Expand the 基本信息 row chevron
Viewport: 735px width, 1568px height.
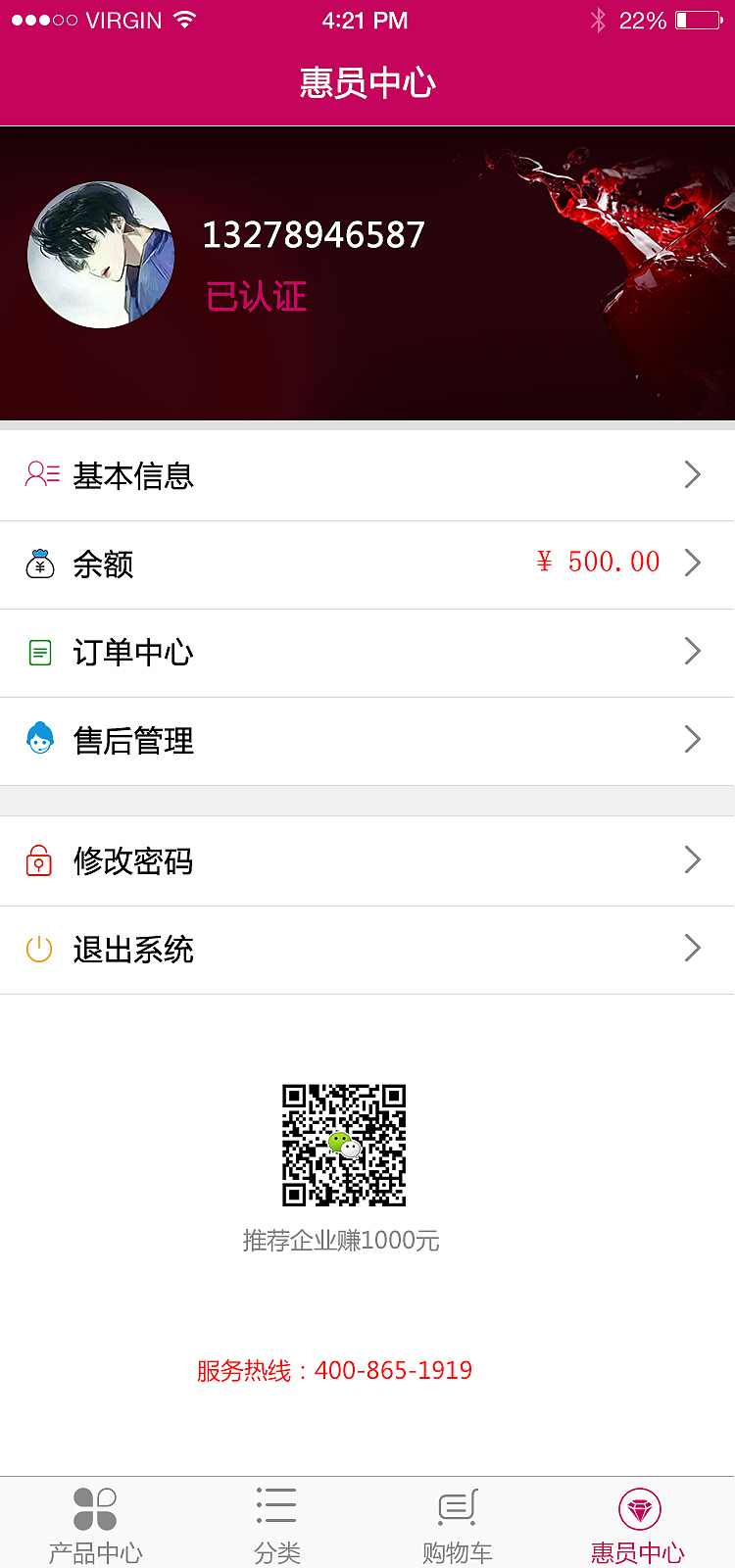(693, 473)
